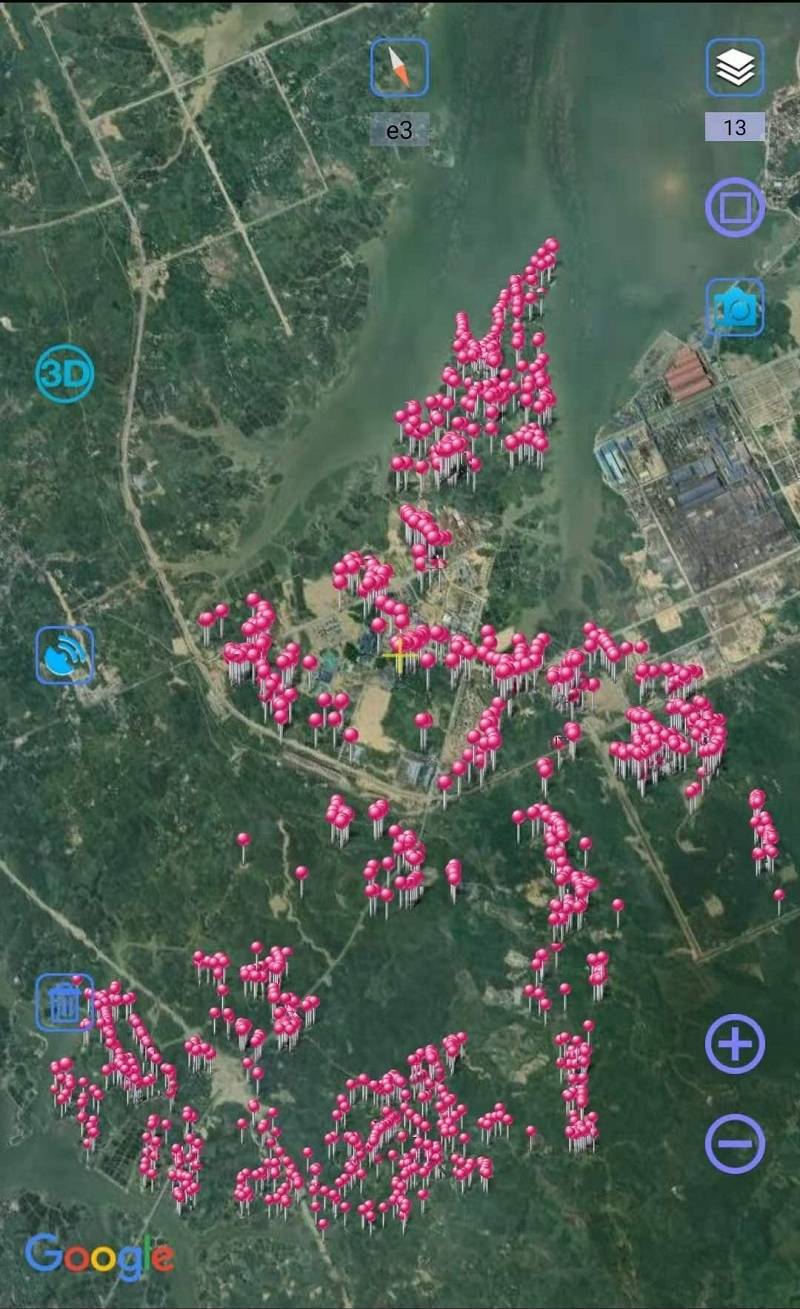Delete markers with the trash icon
This screenshot has height=1309, width=800.
pos(65,1002)
